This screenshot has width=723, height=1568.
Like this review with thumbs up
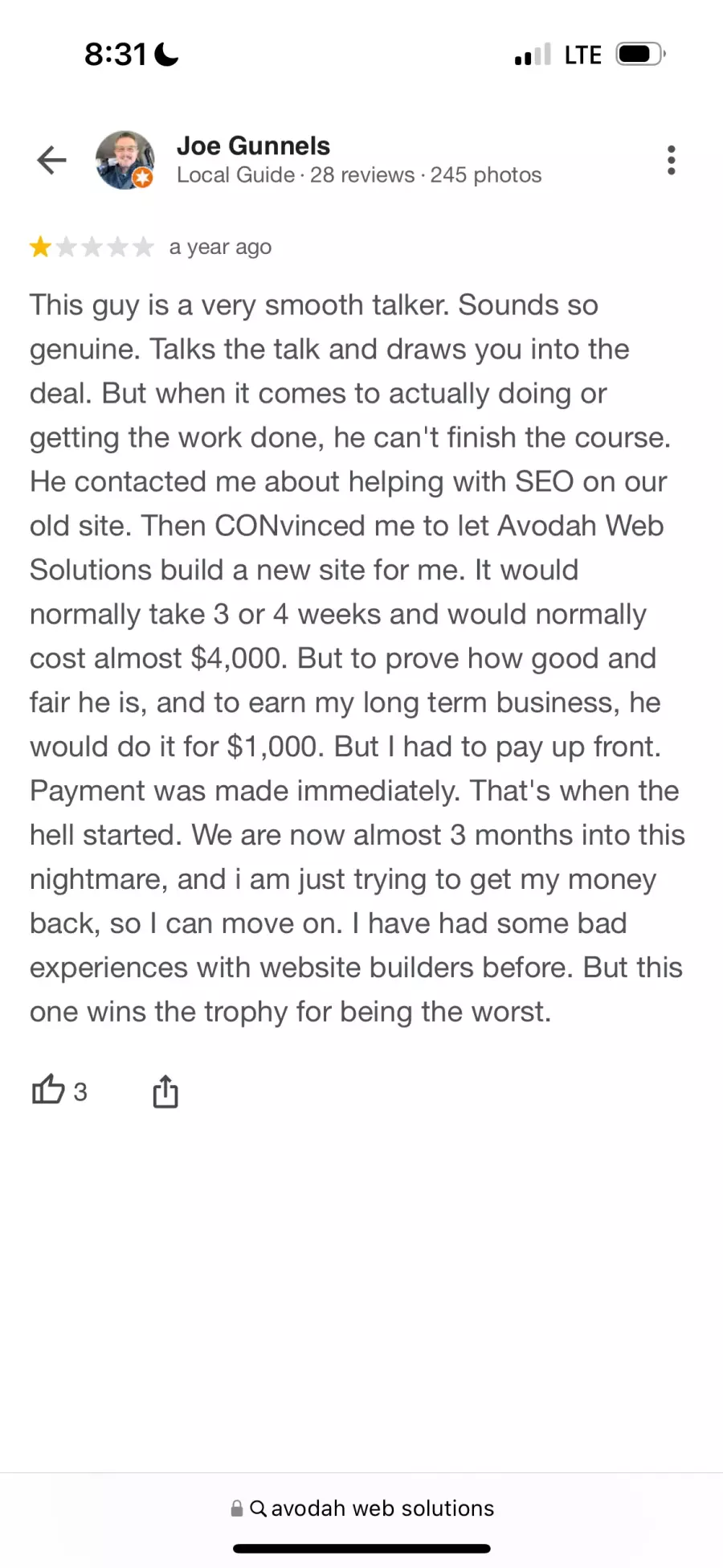(48, 1091)
